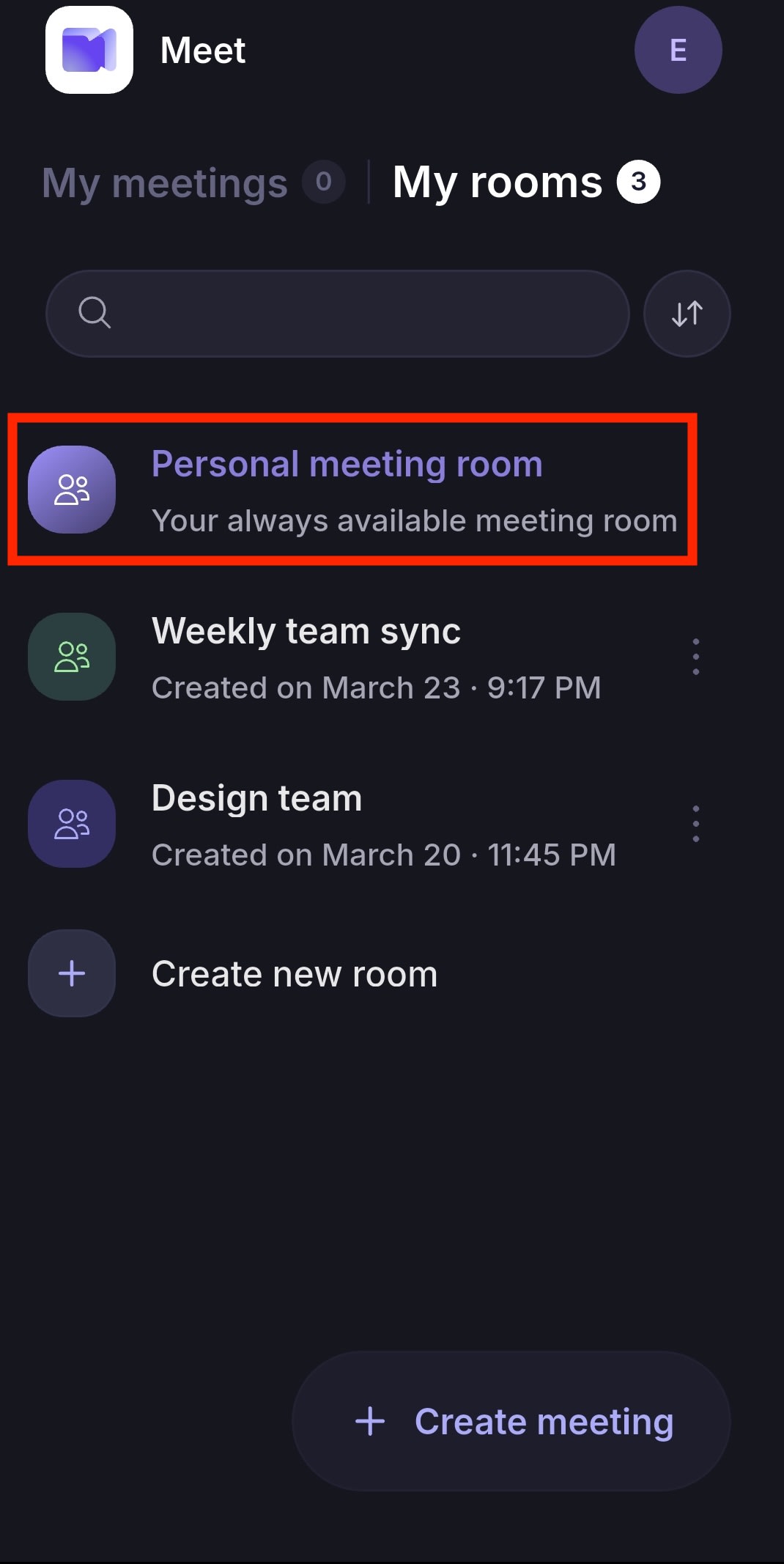Select the Personal meeting room avatar icon
The image size is (784, 1564).
(71, 489)
